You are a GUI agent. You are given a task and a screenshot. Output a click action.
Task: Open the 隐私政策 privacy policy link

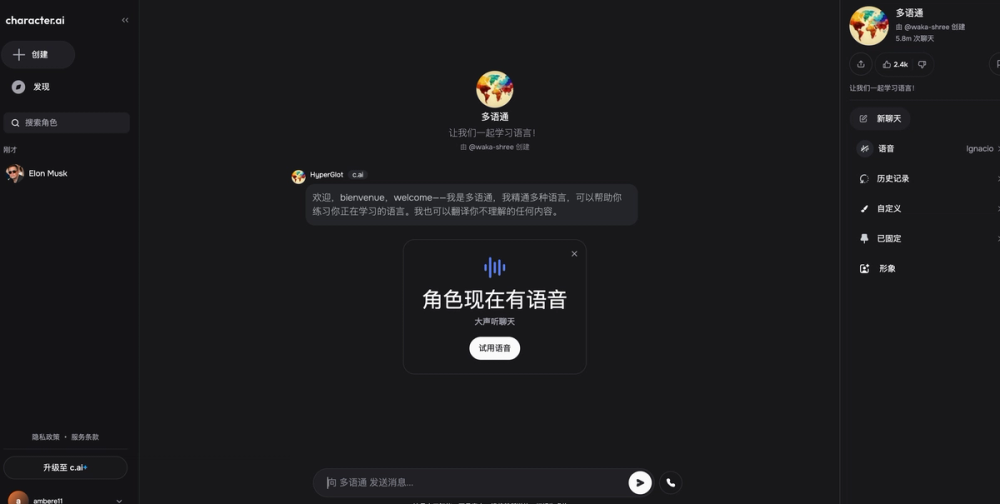(45, 437)
